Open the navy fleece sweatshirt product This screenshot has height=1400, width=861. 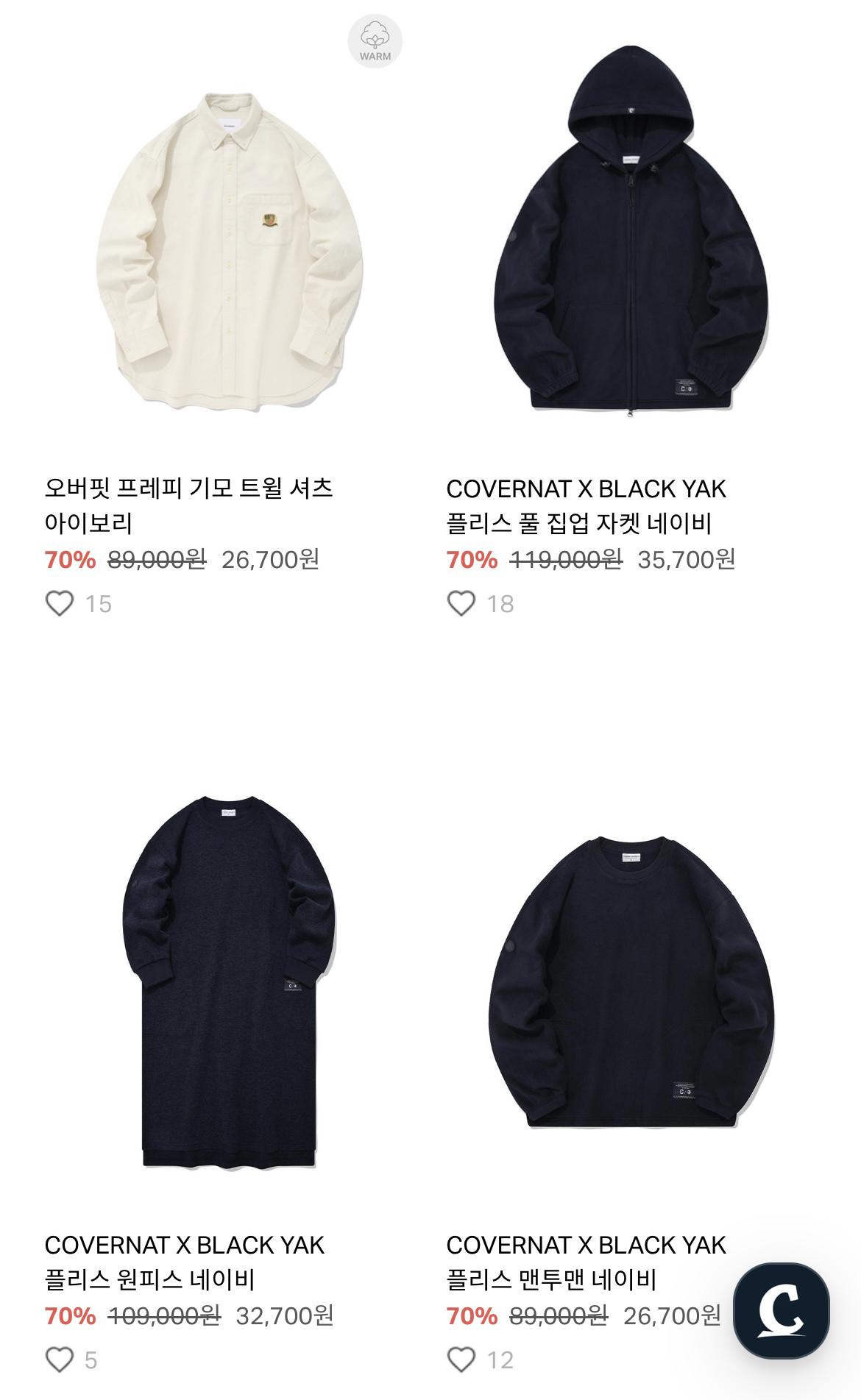pyautogui.click(x=631, y=982)
